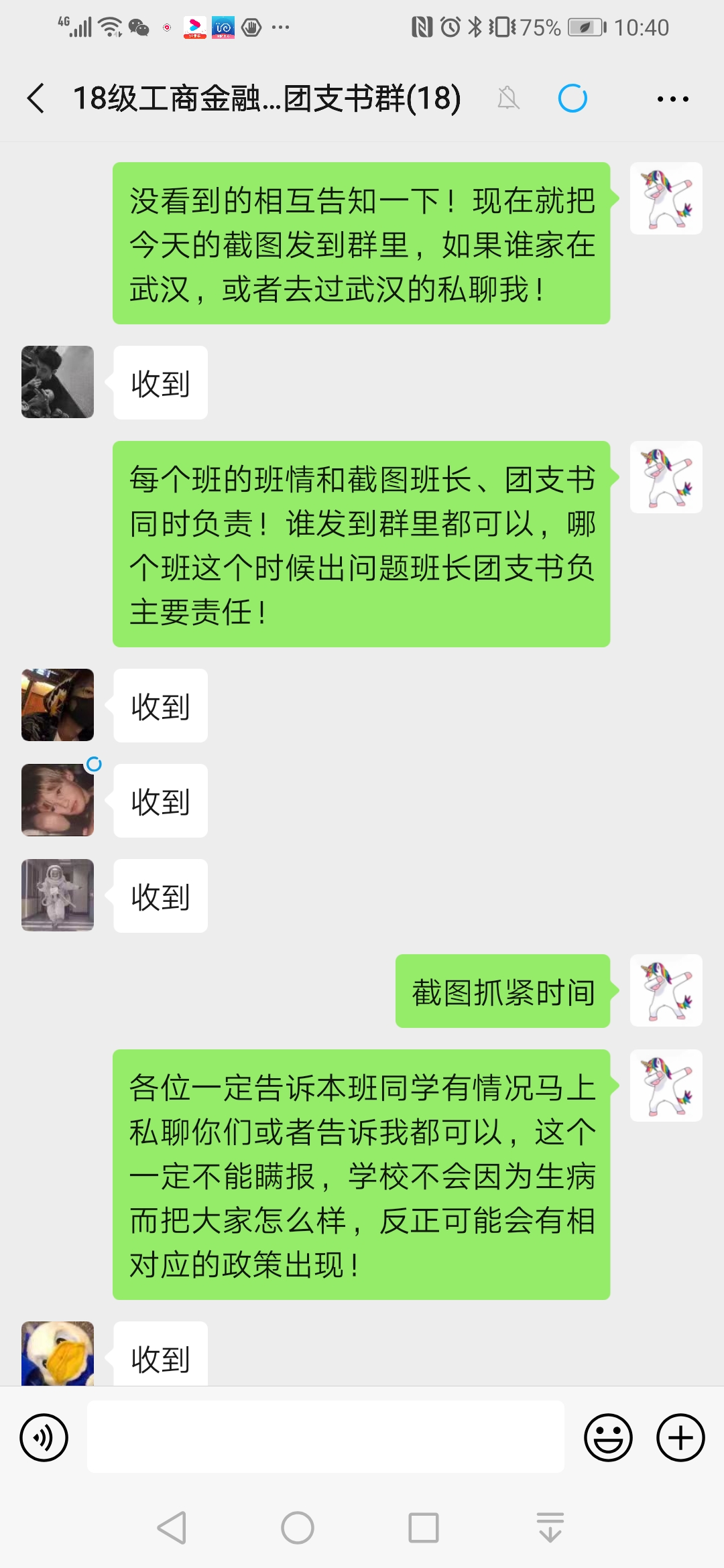Tap masked person avatar beside 收到
This screenshot has height=1568, width=724.
pos(58,705)
